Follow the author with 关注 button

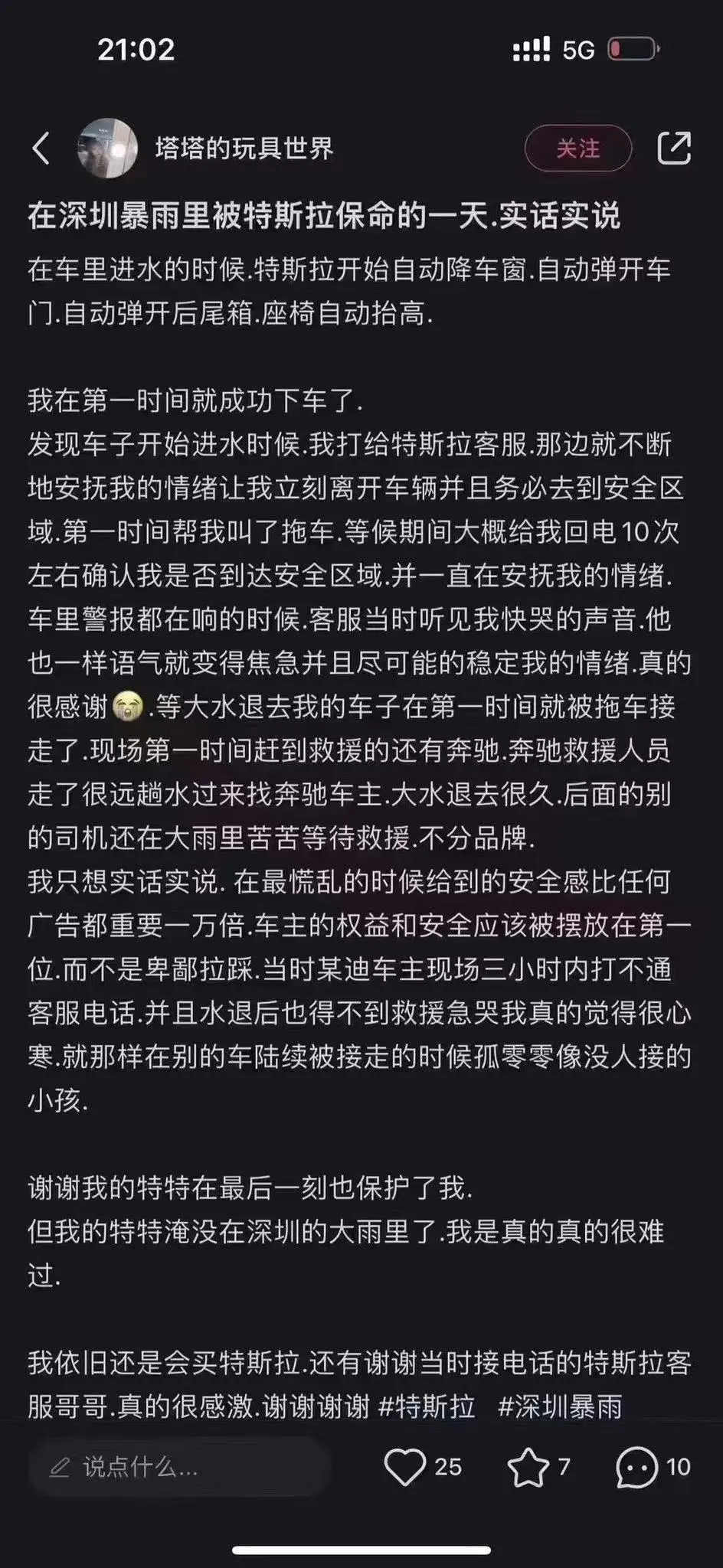point(577,148)
